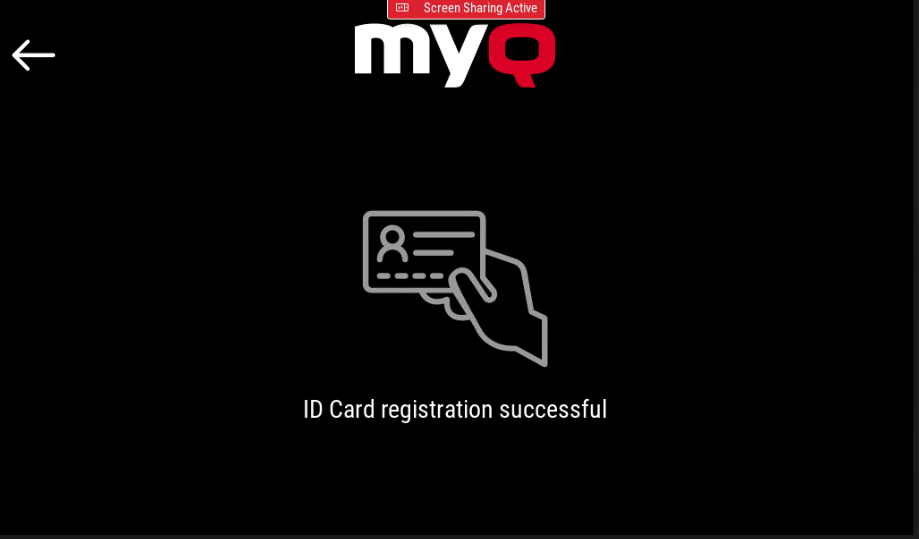919x539 pixels.
Task: Go back with the arrow icon
Action: click(x=33, y=55)
